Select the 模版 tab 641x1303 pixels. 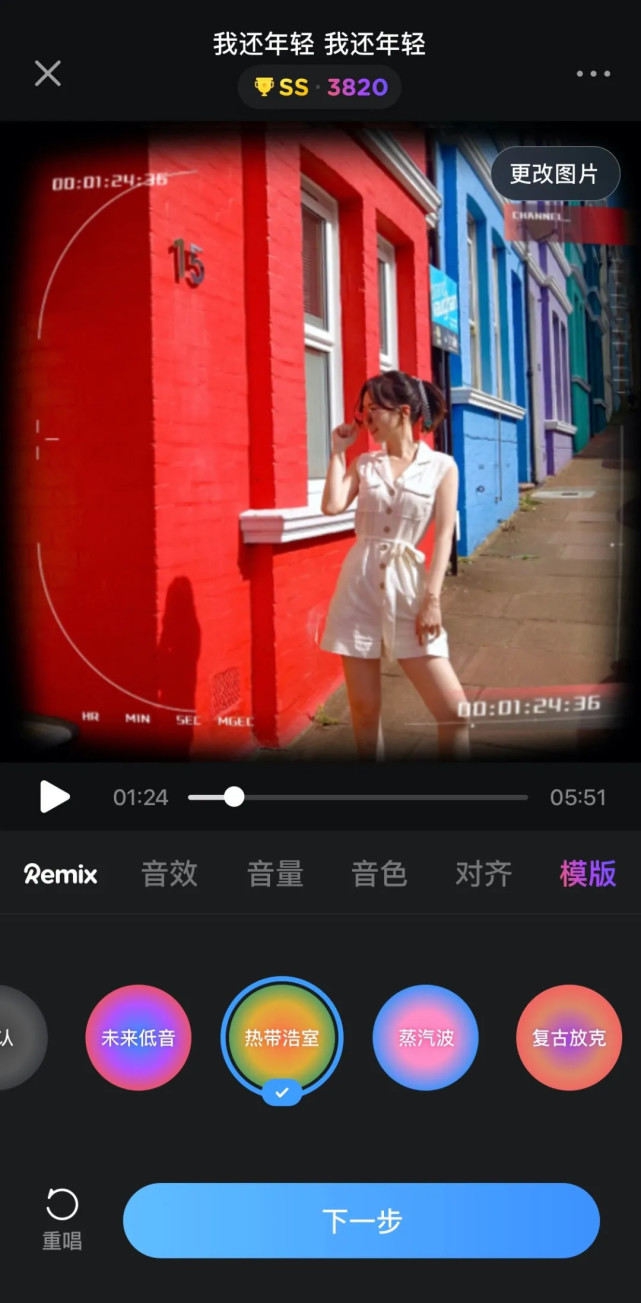coord(588,874)
